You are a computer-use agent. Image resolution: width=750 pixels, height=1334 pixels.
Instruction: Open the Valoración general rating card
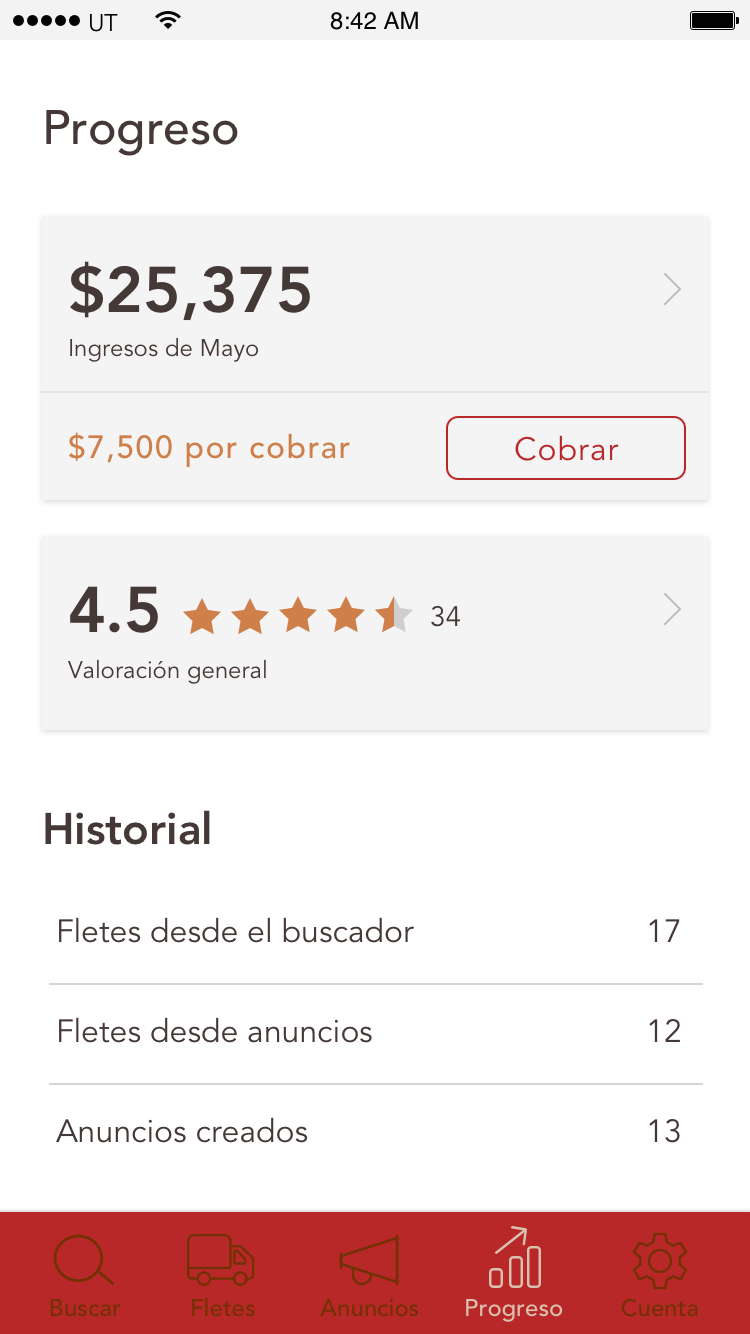coord(374,632)
